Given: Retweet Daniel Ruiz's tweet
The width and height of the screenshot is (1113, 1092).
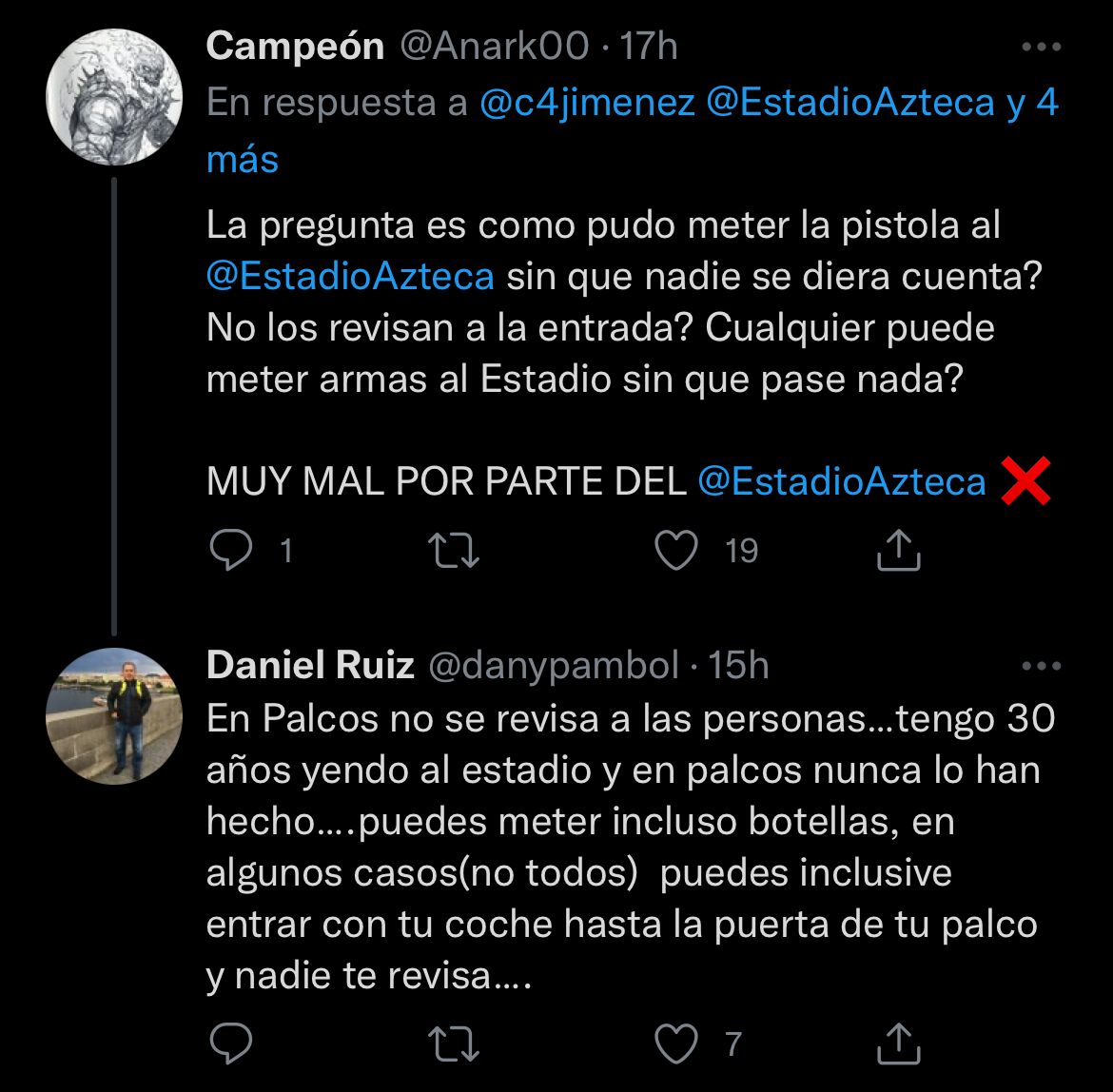Looking at the screenshot, I should coord(456,1043).
